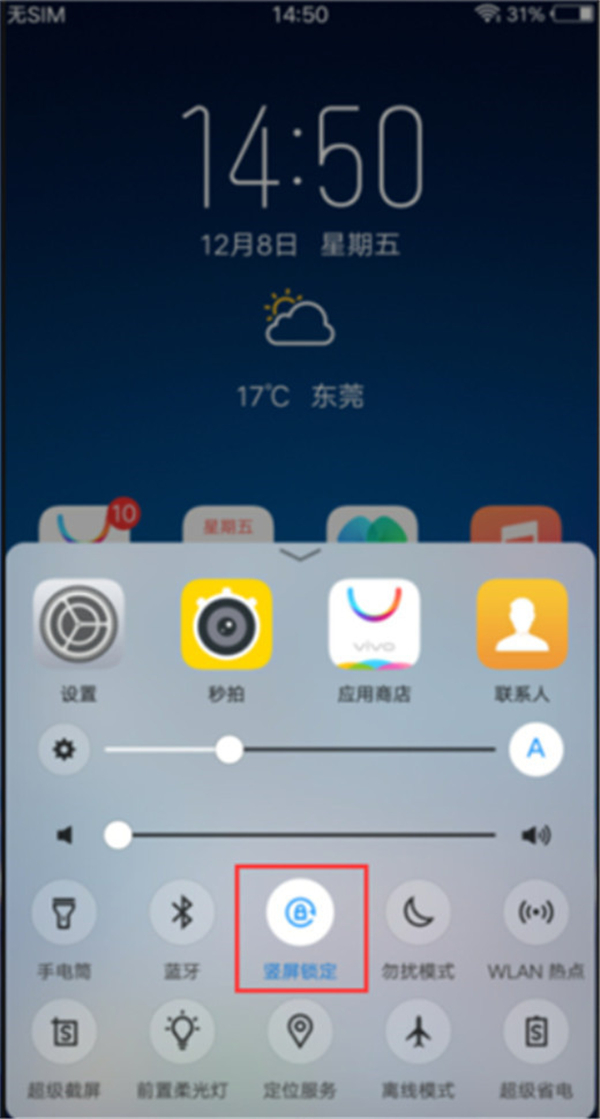The height and width of the screenshot is (1119, 600).
Task: Turn on WLAN 热点 hotspot
Action: click(x=536, y=913)
